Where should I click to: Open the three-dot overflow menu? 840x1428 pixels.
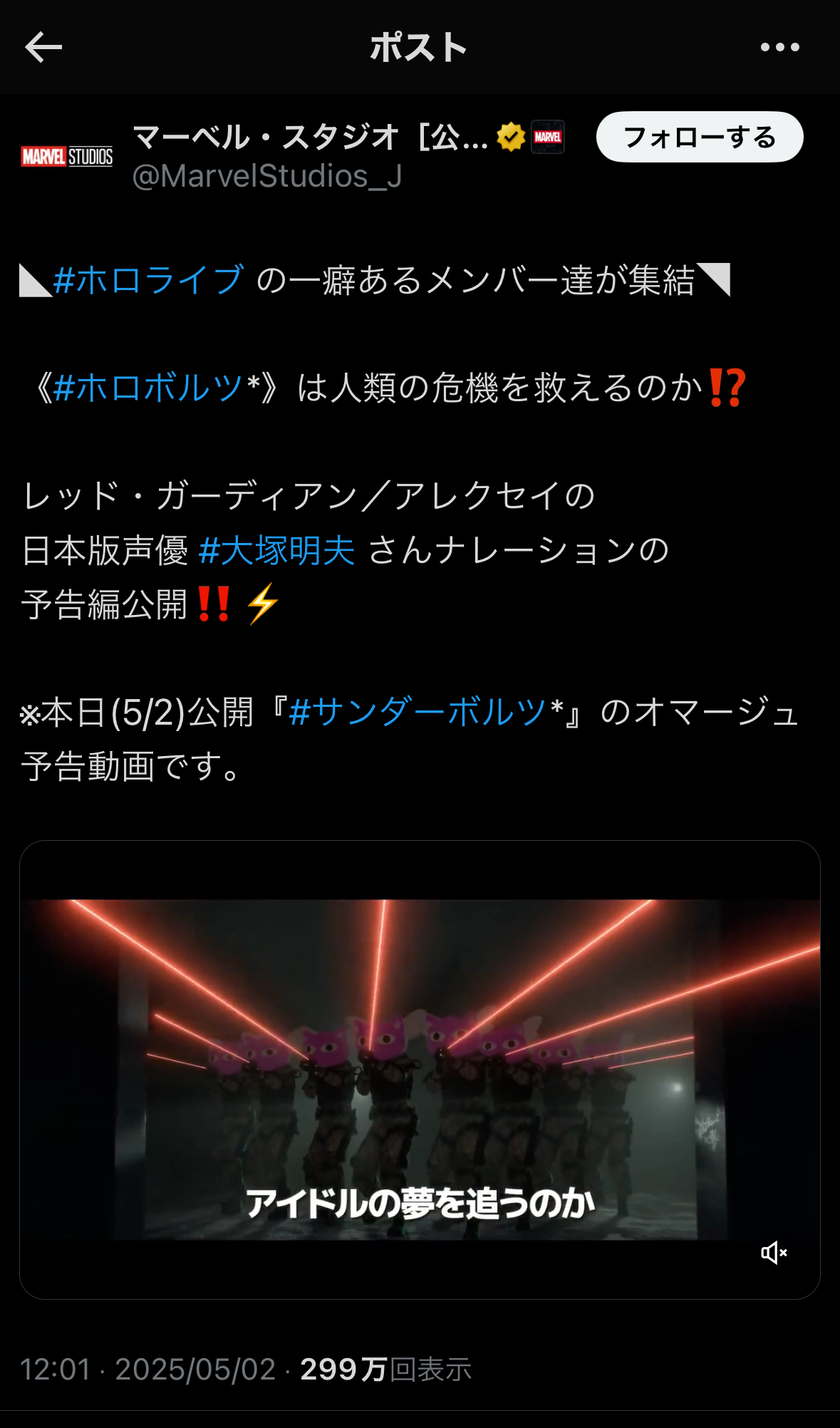click(779, 48)
